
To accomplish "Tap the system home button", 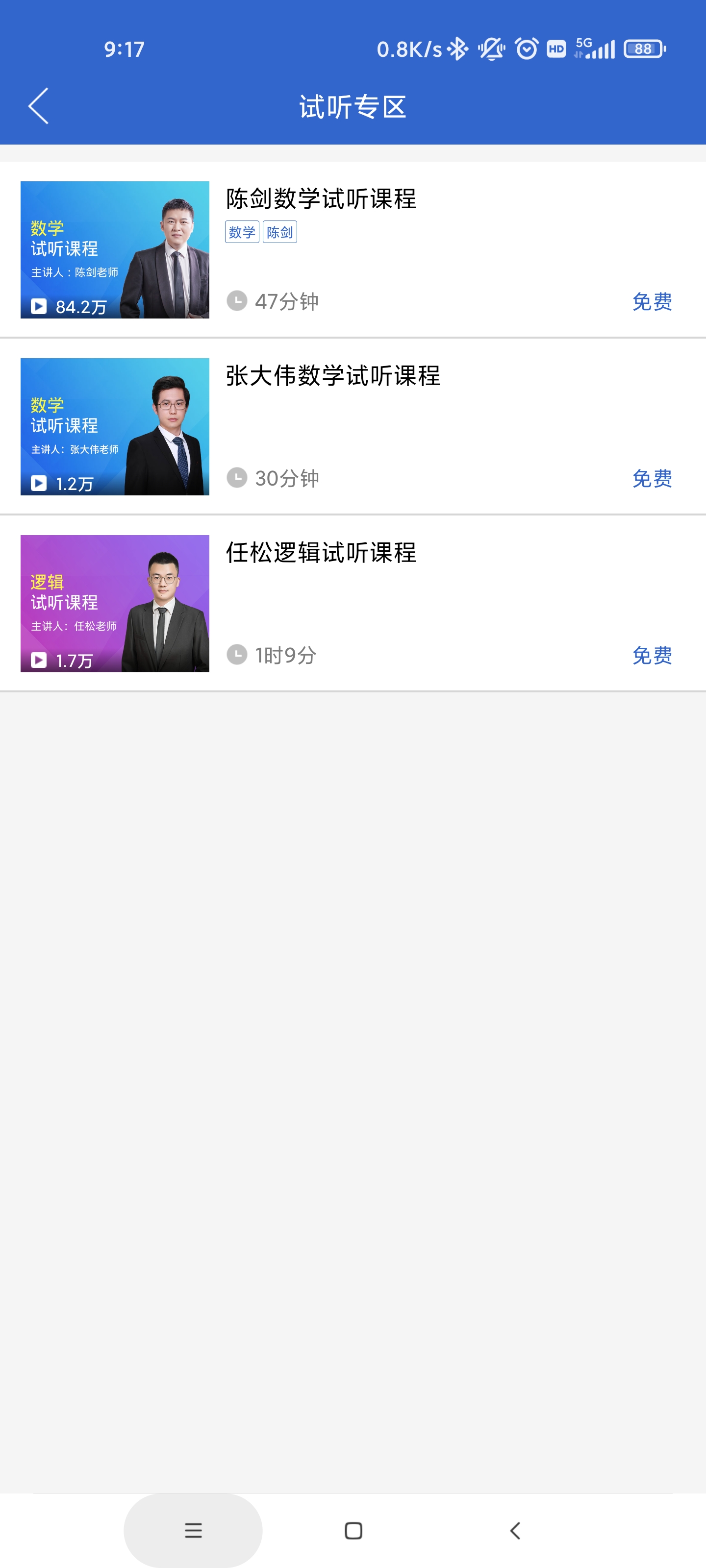I will [353, 1530].
